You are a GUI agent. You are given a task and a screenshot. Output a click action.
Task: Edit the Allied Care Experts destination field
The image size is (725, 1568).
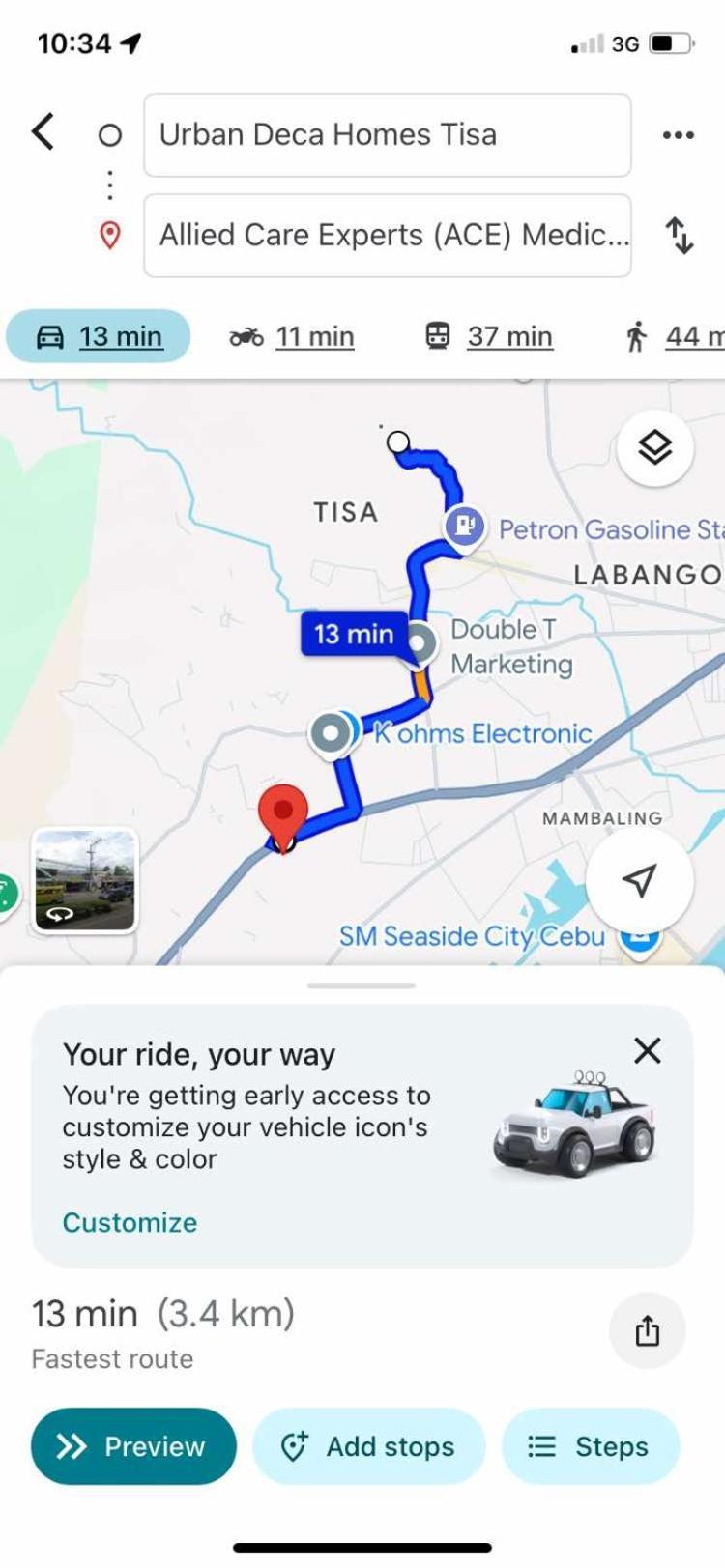point(387,236)
